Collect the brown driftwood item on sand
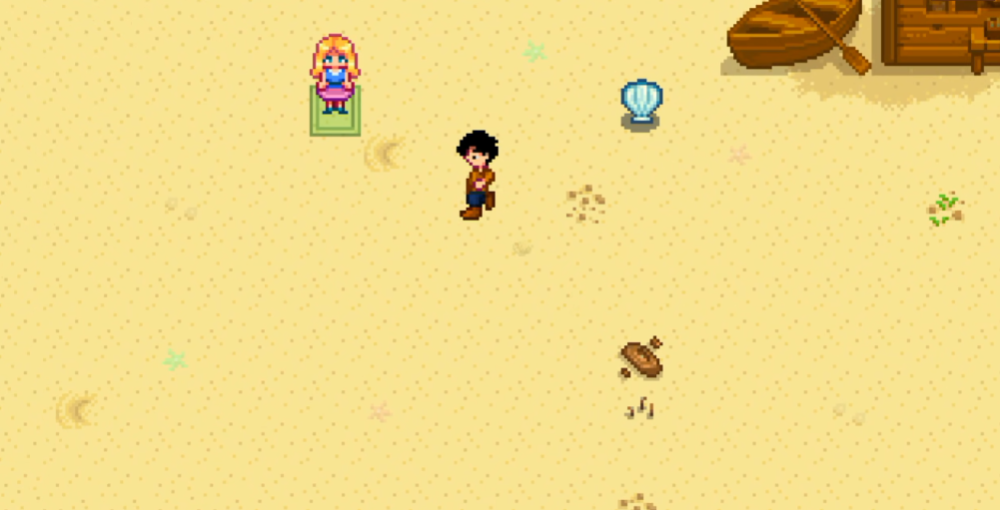Image resolution: width=1000 pixels, height=510 pixels. coord(641,359)
